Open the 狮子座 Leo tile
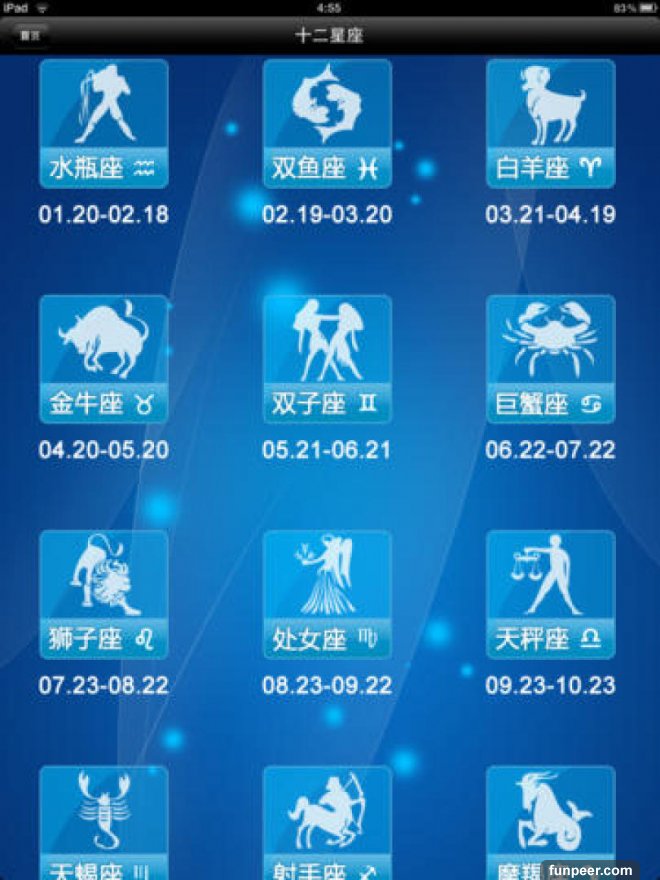 pos(104,595)
